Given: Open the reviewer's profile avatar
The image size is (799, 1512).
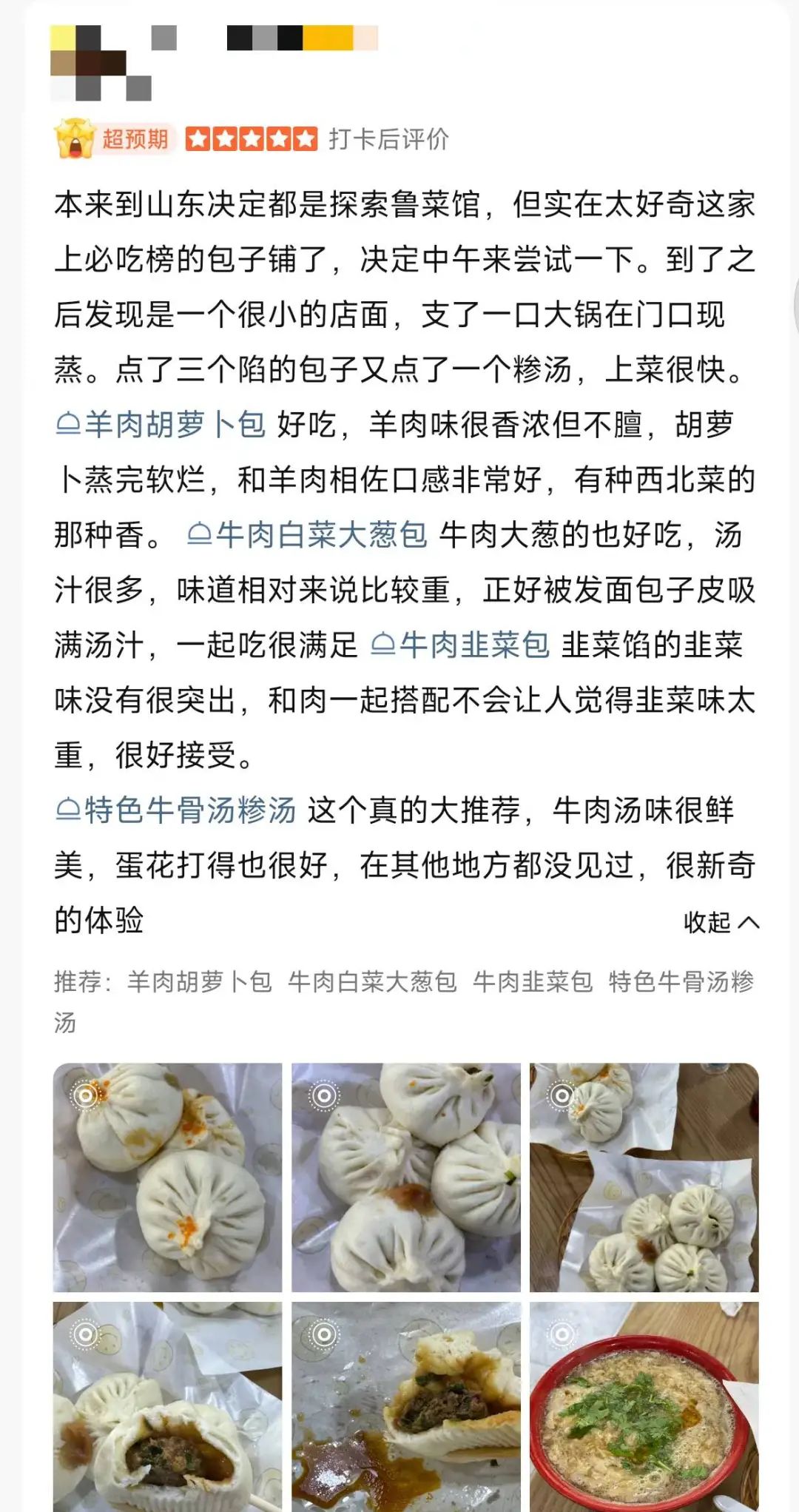Looking at the screenshot, I should pos(100,62).
